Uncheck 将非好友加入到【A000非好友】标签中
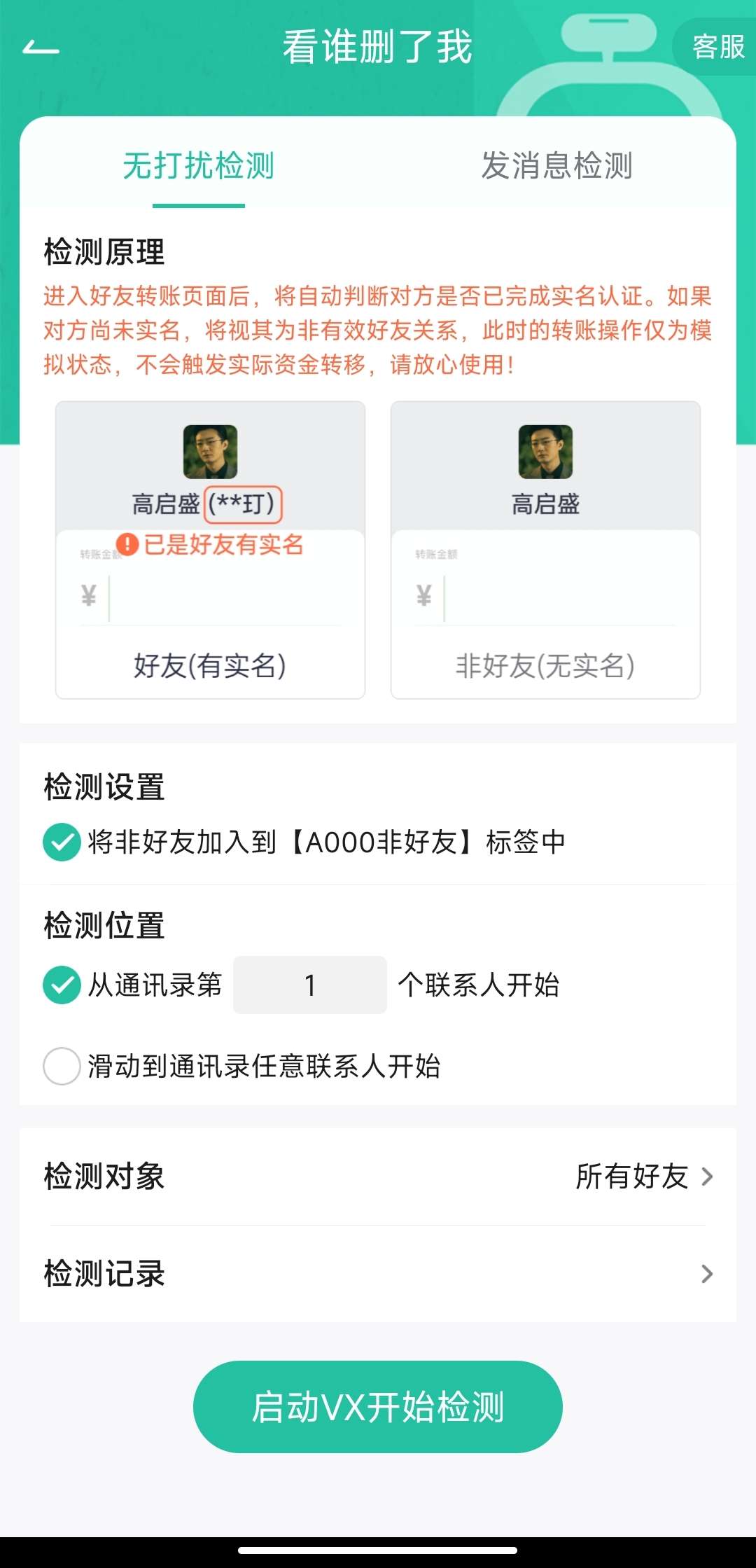The width and height of the screenshot is (756, 1568). tap(62, 842)
